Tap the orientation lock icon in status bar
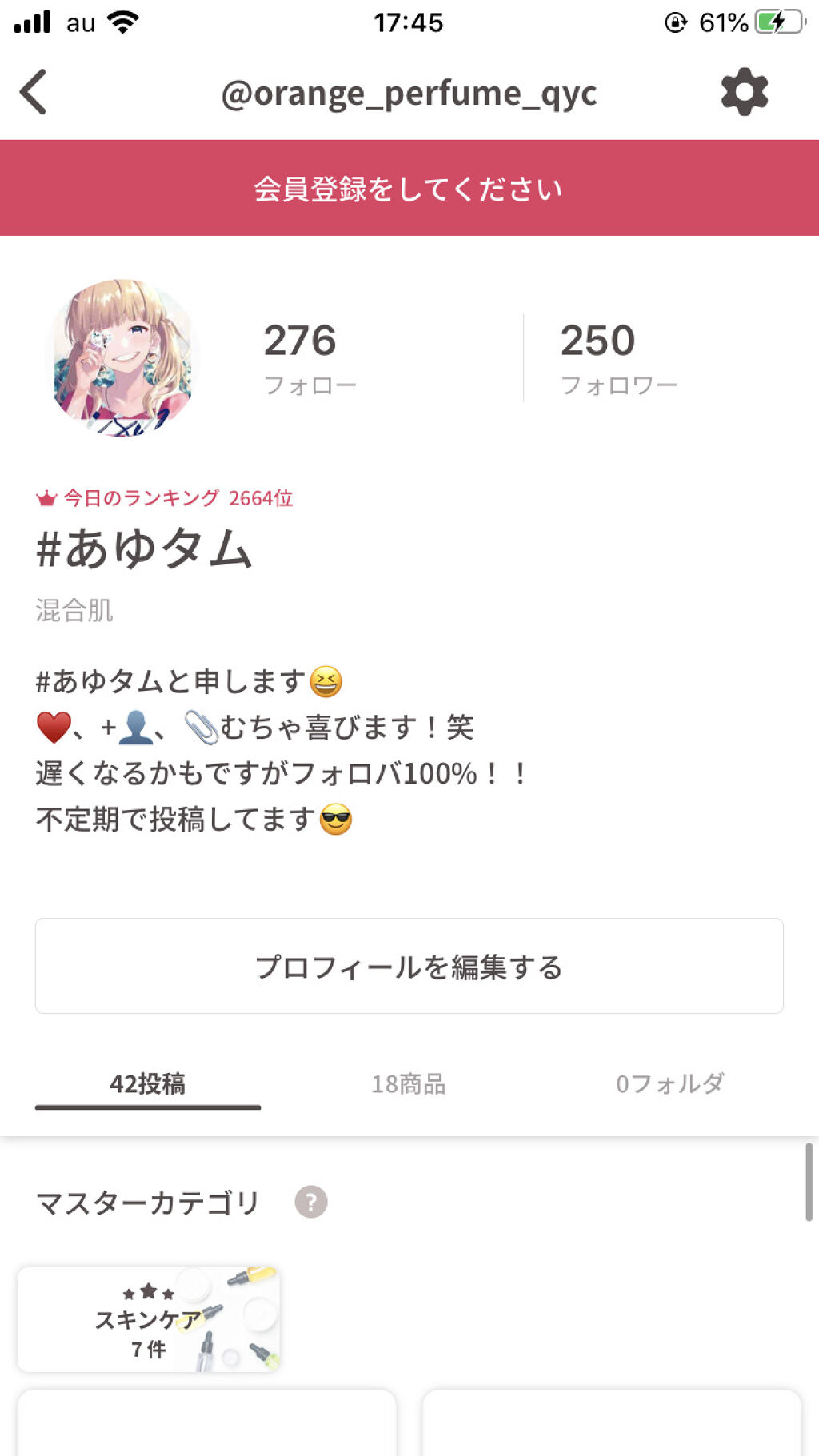 (674, 22)
